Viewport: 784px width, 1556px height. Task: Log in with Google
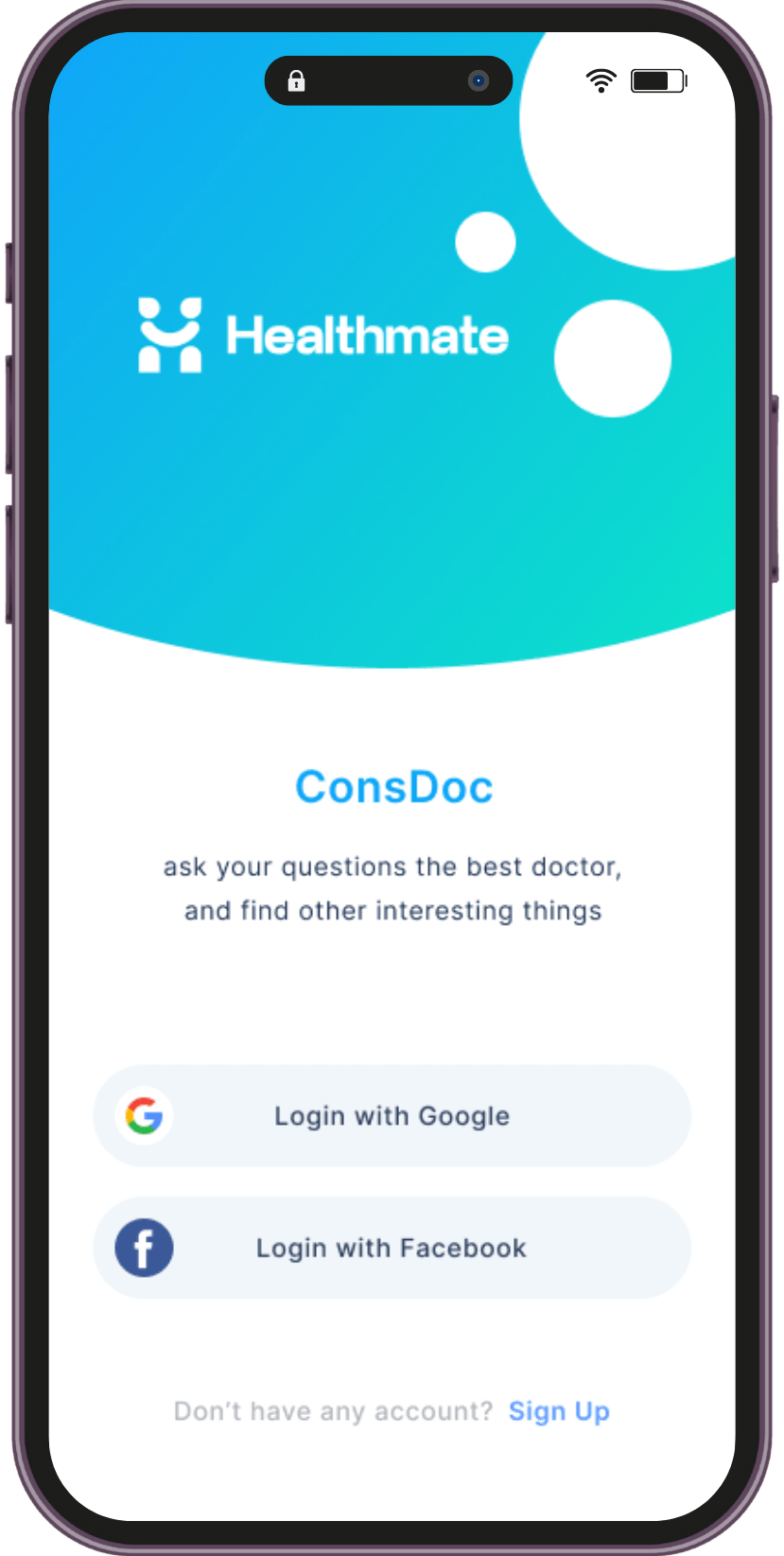pyautogui.click(x=392, y=1116)
